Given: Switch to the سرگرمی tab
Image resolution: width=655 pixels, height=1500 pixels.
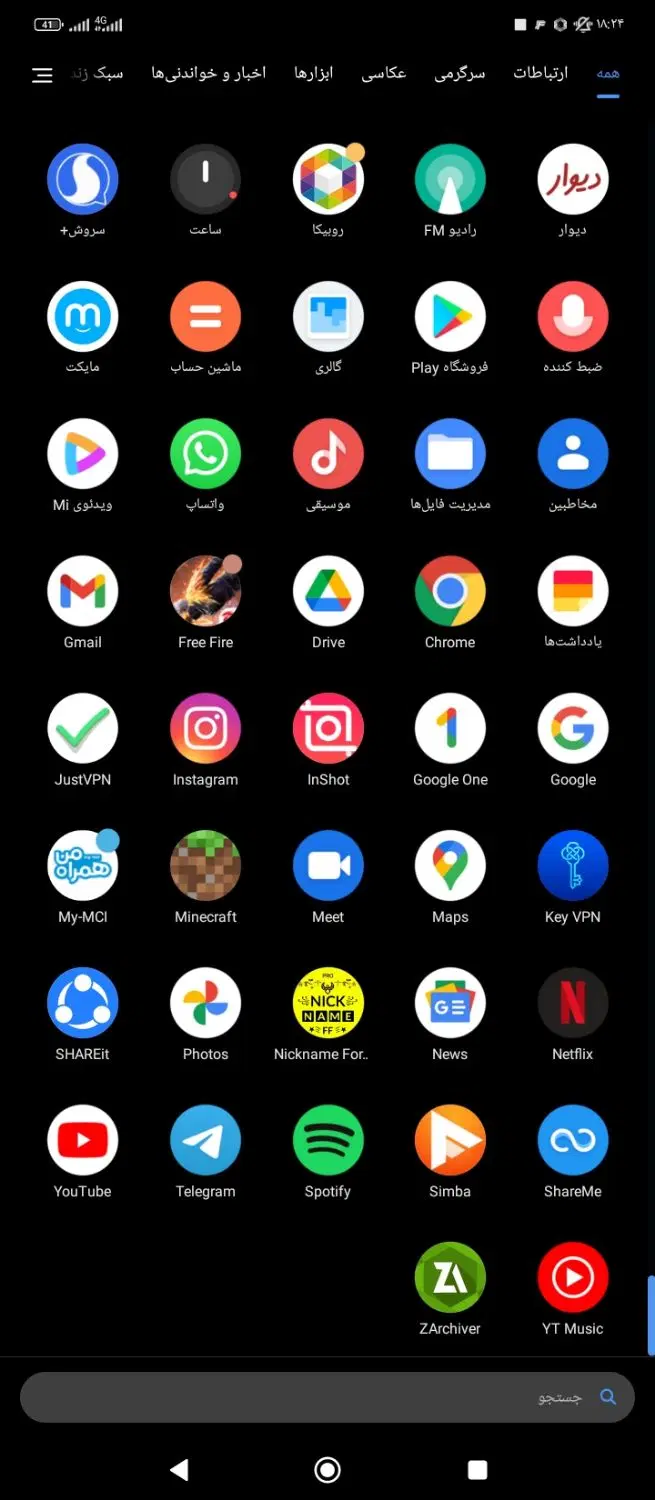Looking at the screenshot, I should click(x=460, y=73).
